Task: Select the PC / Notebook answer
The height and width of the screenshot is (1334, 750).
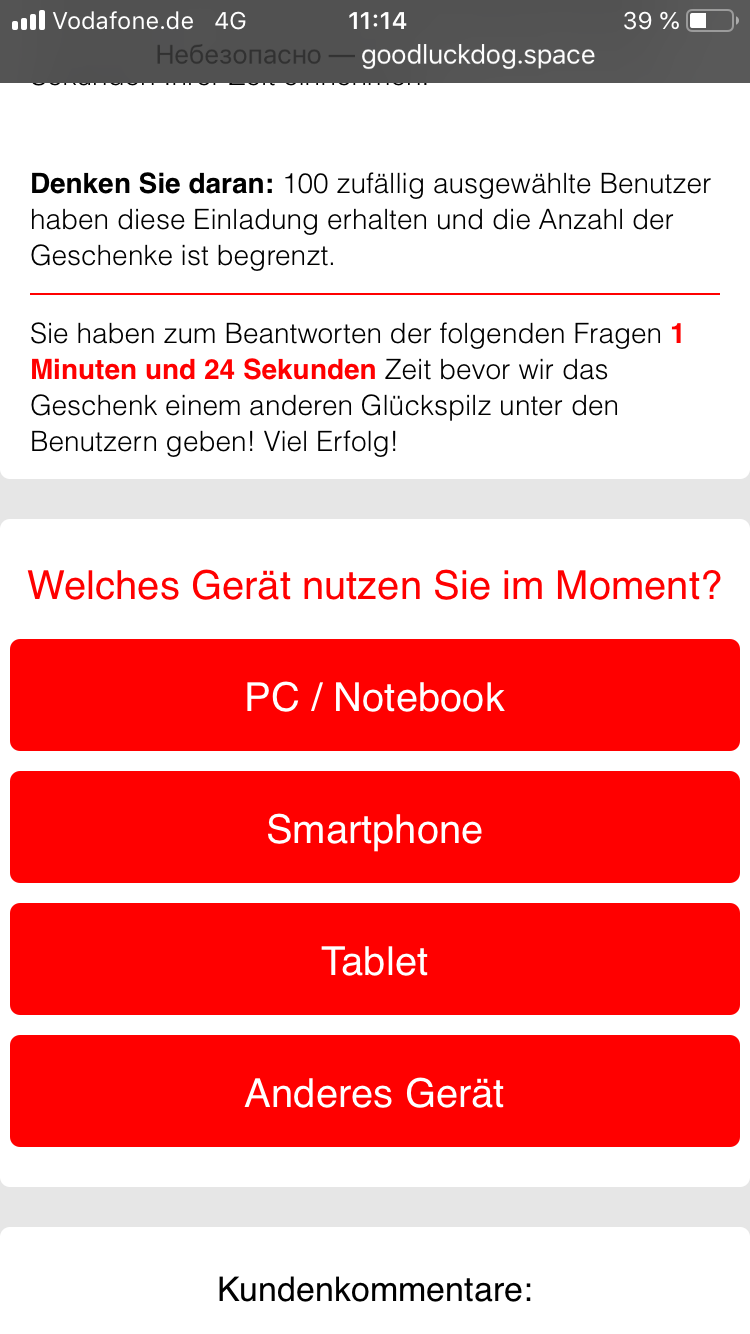Action: [x=375, y=695]
